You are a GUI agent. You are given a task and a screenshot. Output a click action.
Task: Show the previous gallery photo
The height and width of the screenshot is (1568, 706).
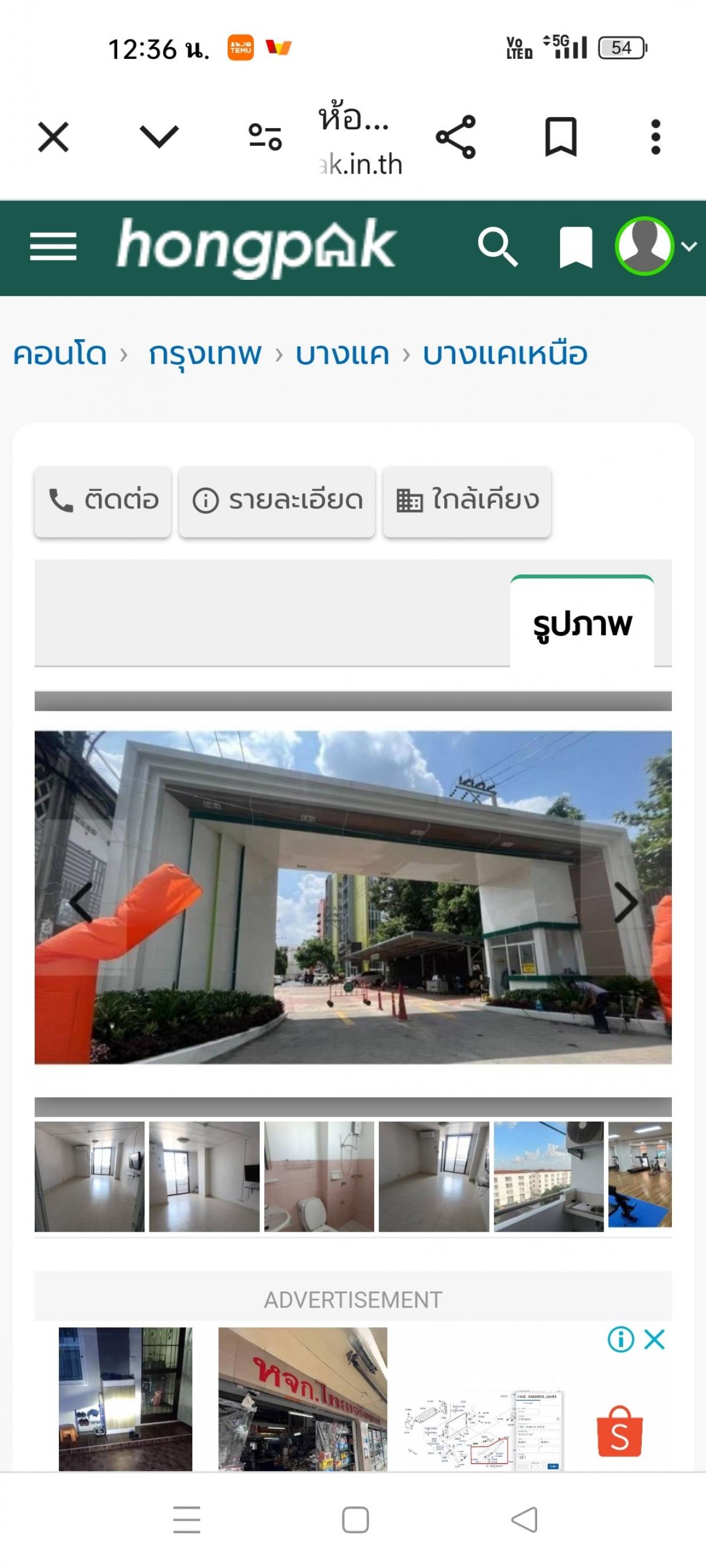tap(81, 902)
